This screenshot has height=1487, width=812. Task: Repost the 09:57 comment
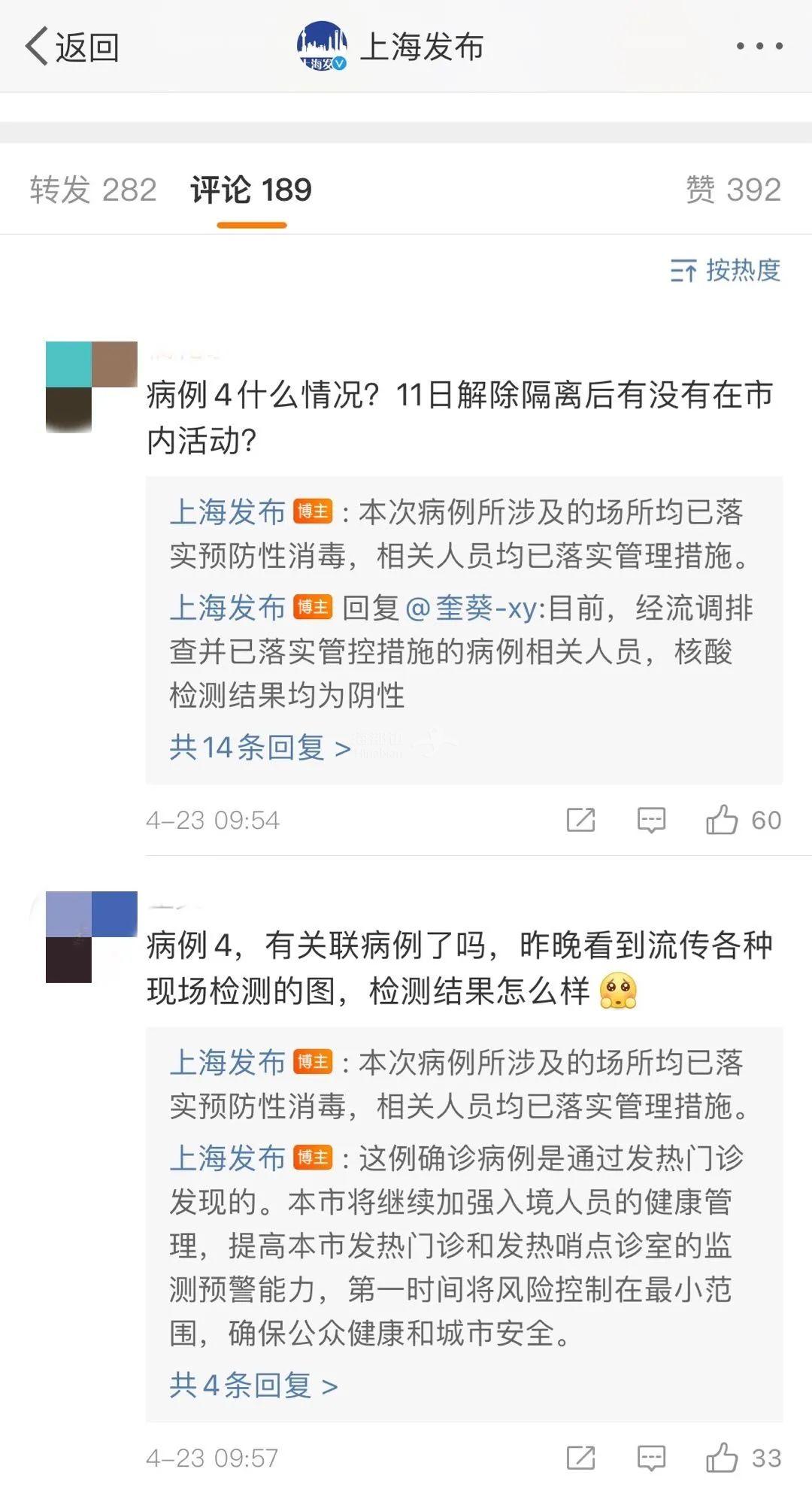pyautogui.click(x=580, y=1458)
